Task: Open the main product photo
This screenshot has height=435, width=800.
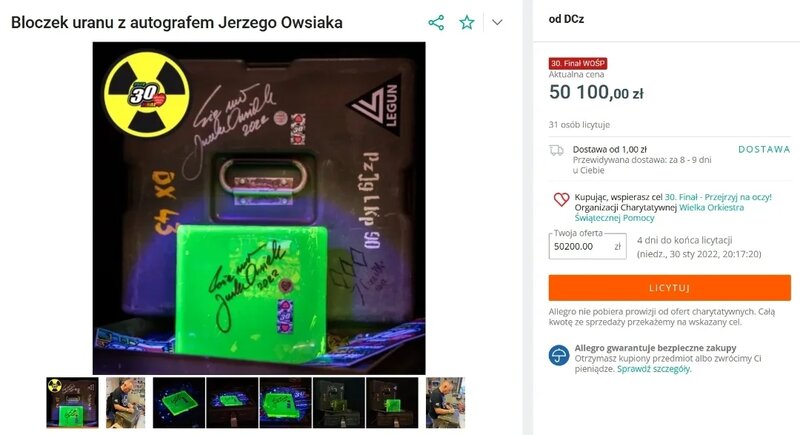Action: 259,208
